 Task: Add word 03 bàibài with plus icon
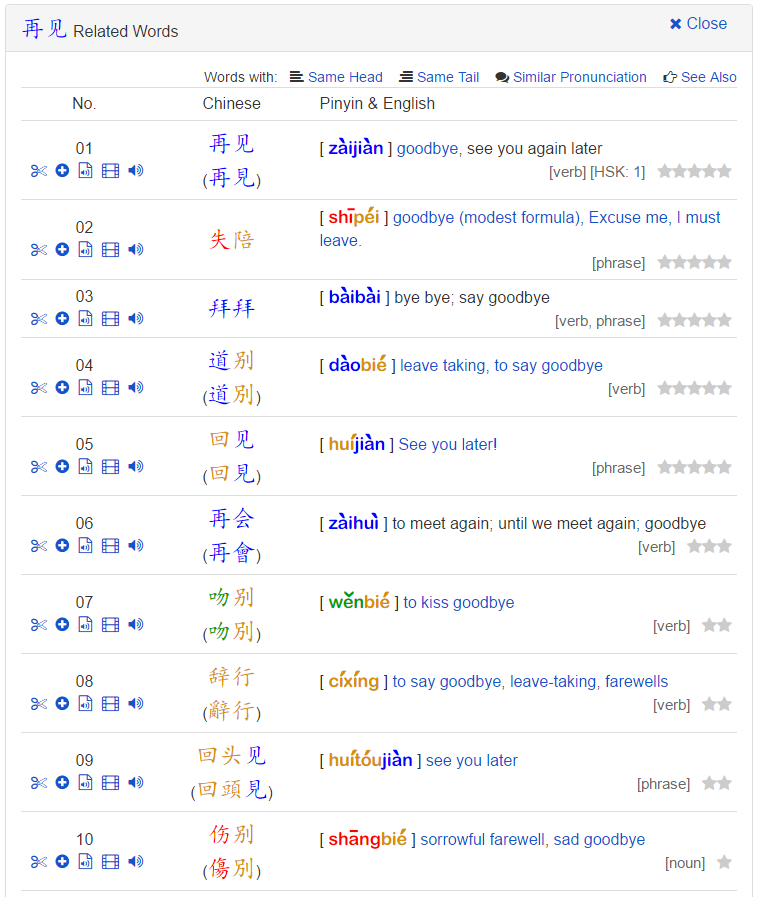point(62,318)
